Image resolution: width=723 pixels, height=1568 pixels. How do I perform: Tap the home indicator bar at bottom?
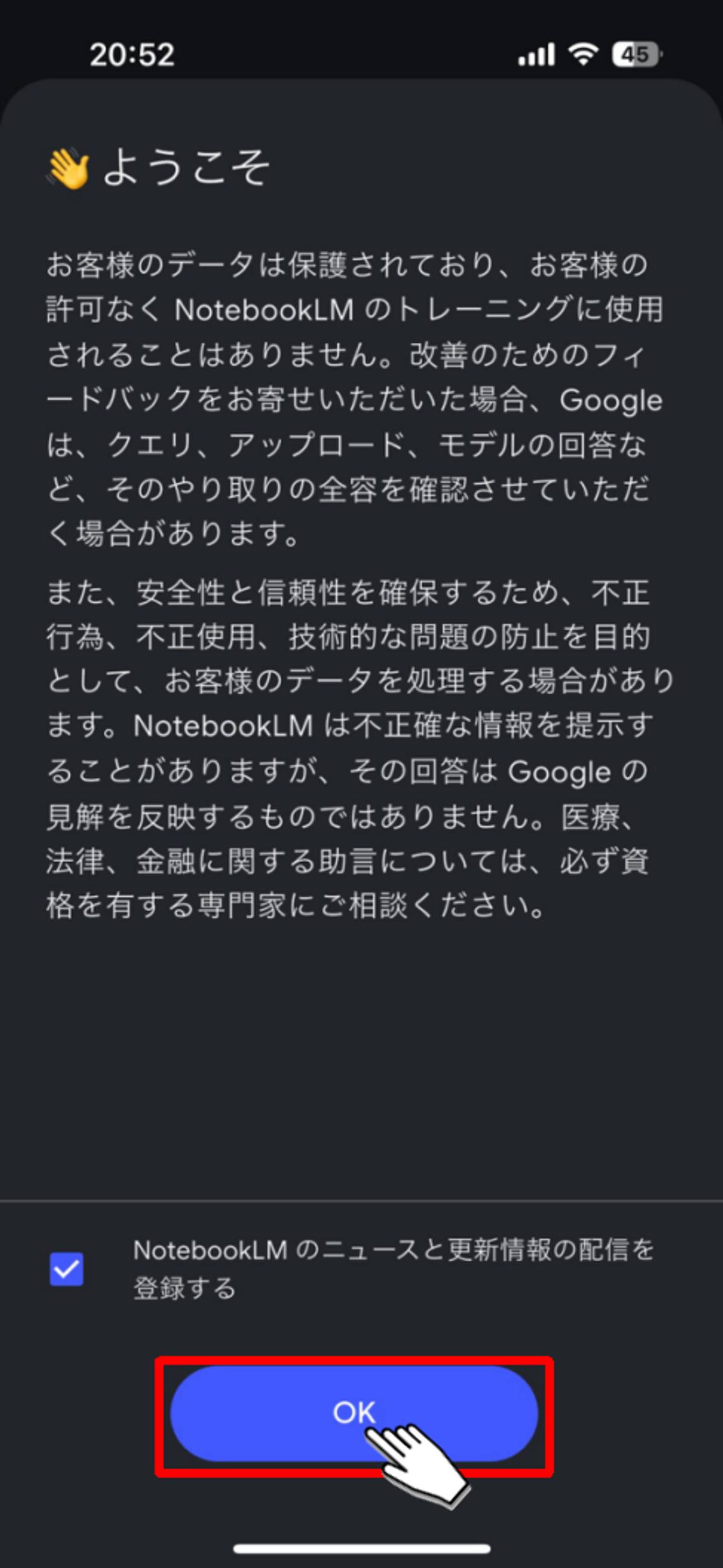[361, 1547]
